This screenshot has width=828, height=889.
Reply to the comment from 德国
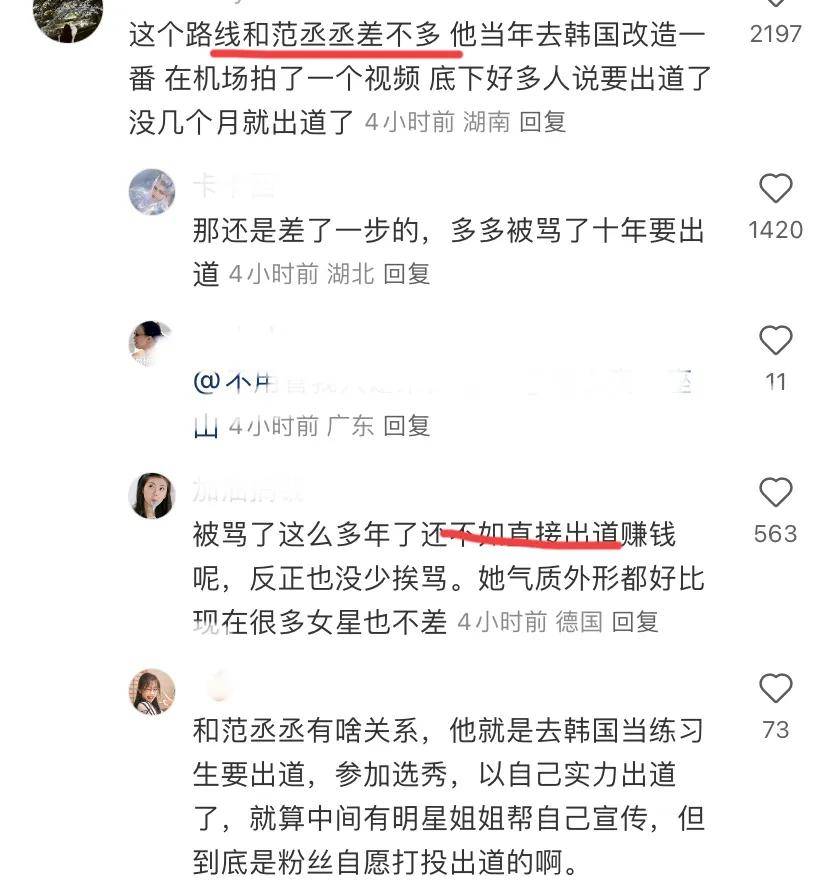point(635,622)
